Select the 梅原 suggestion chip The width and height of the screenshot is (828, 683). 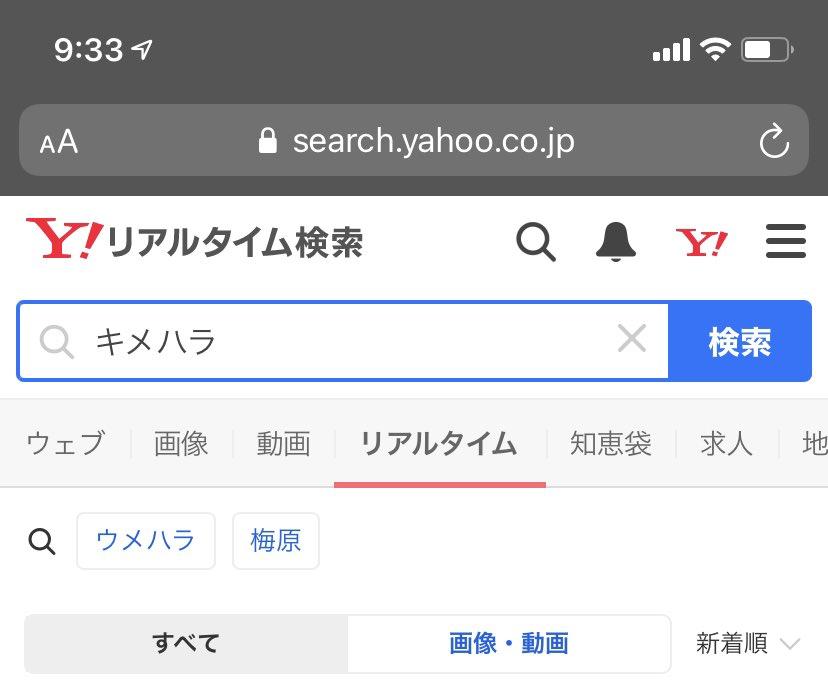point(275,541)
